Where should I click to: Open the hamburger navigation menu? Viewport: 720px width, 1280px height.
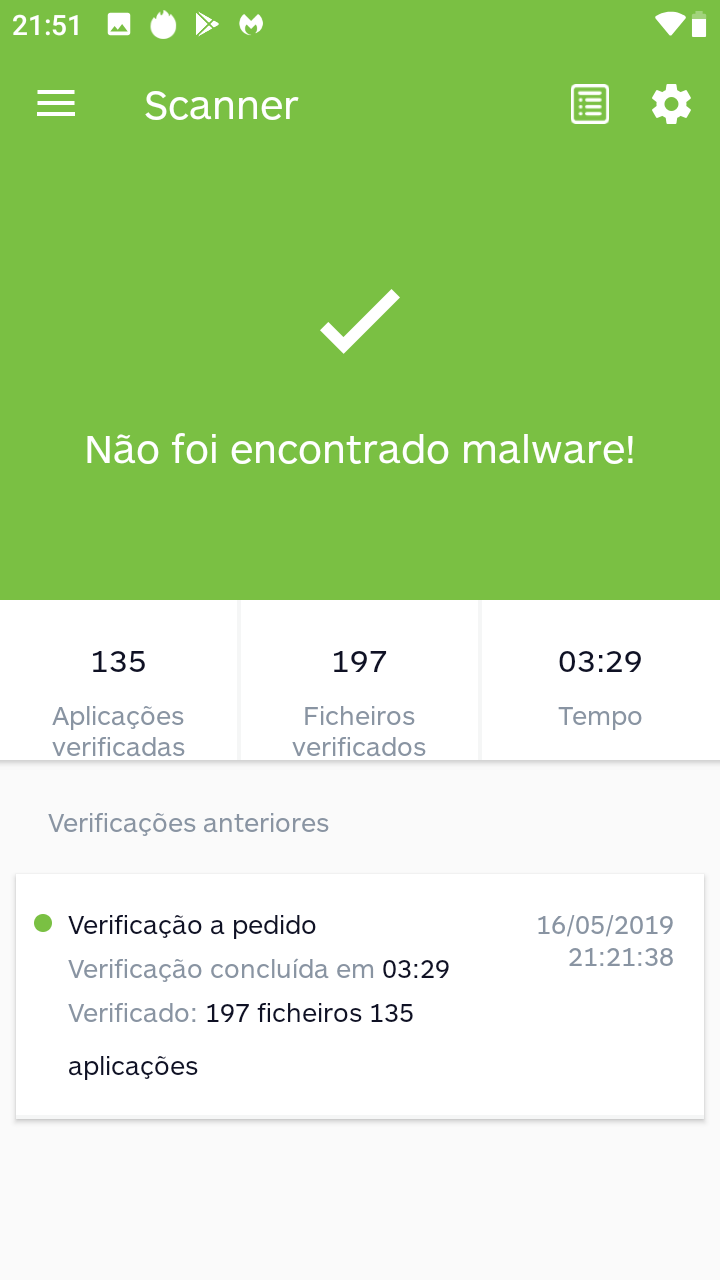point(56,104)
